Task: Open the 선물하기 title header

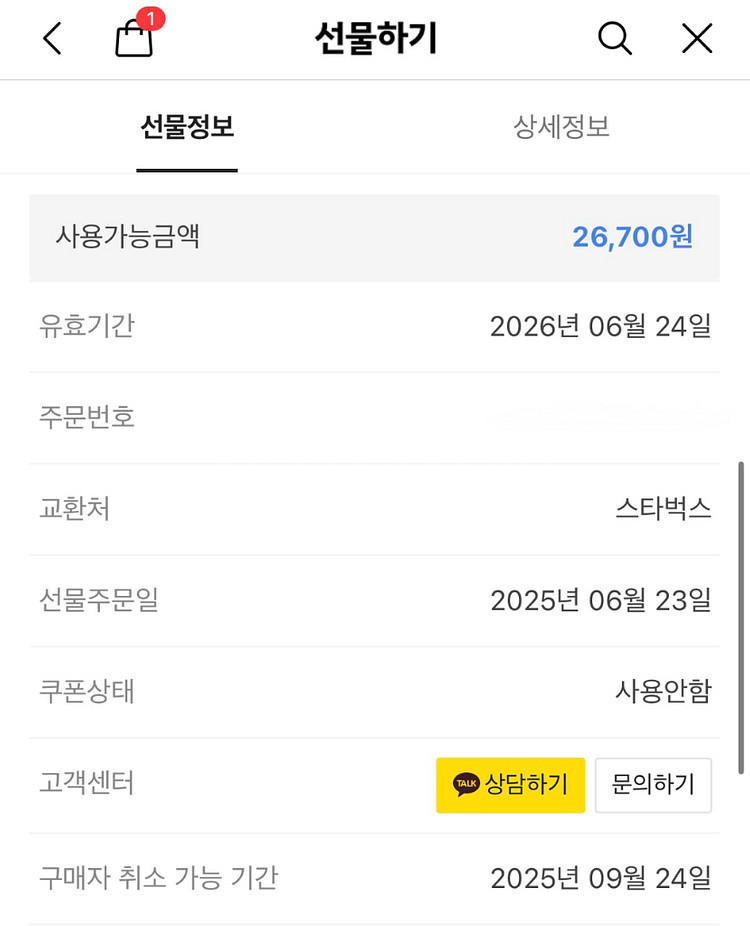Action: (375, 39)
